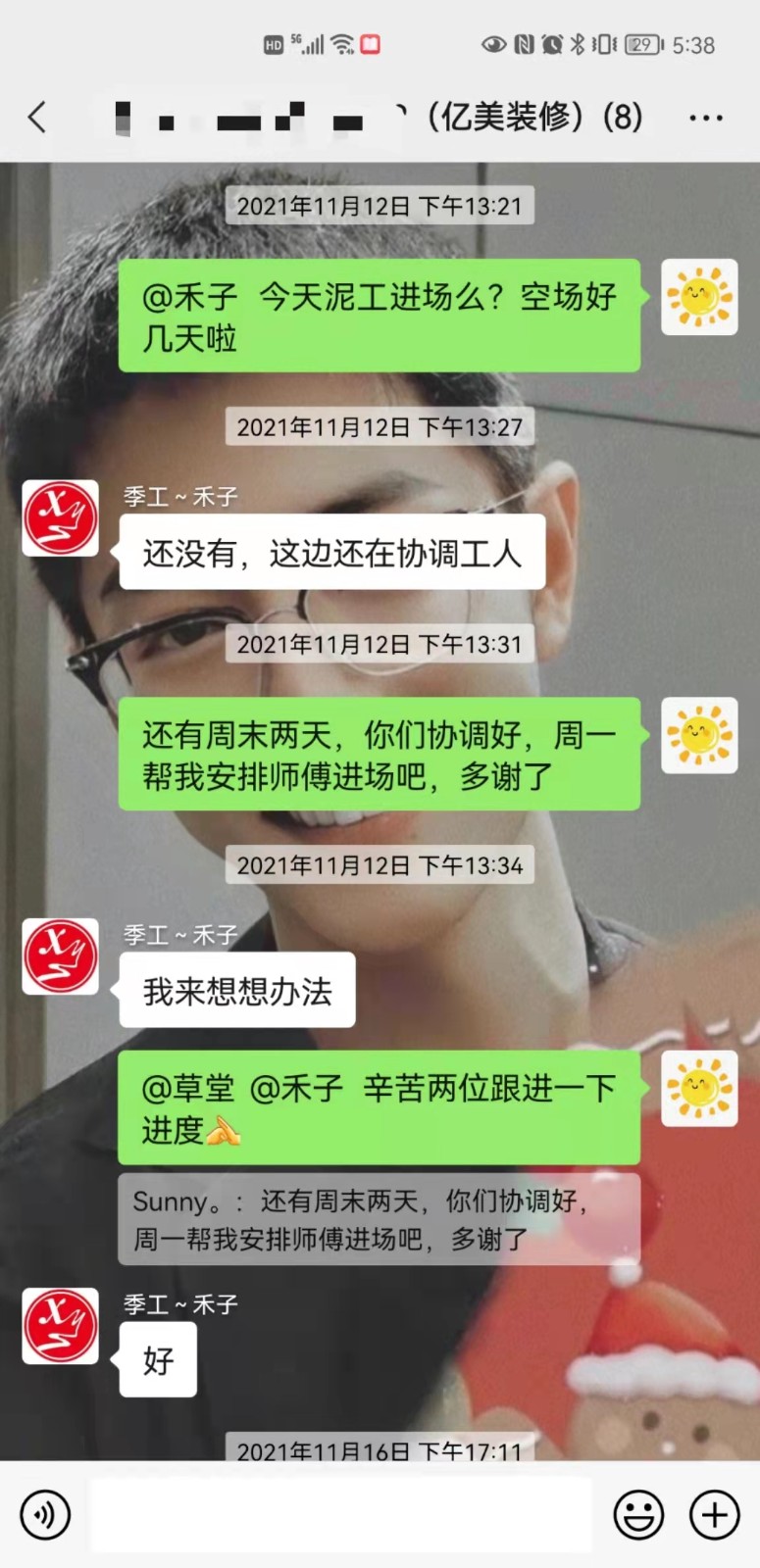Switch to voice message input
The width and height of the screenshot is (760, 1568).
click(x=45, y=1514)
